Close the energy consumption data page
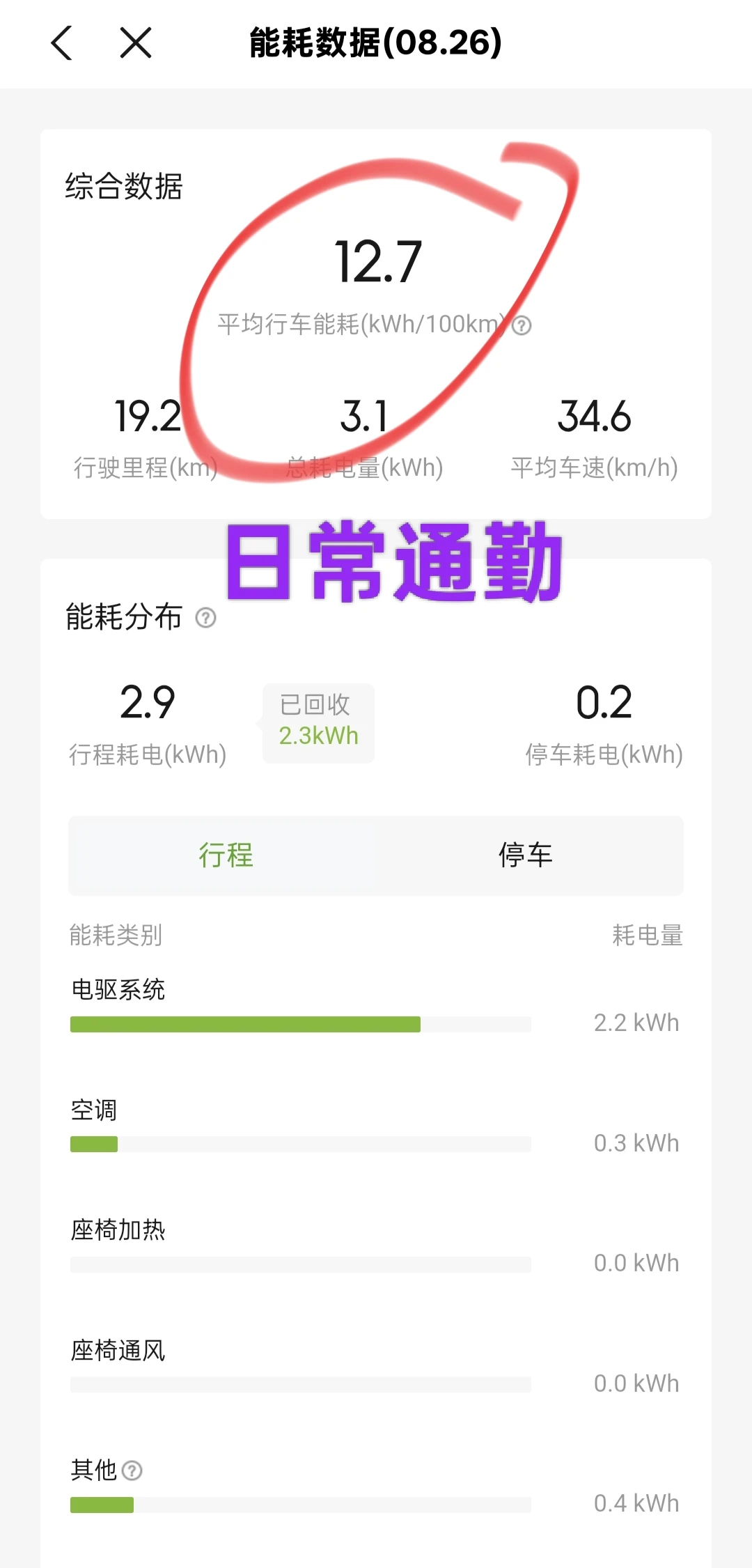Screen dimensions: 752x1568 pyautogui.click(x=136, y=43)
